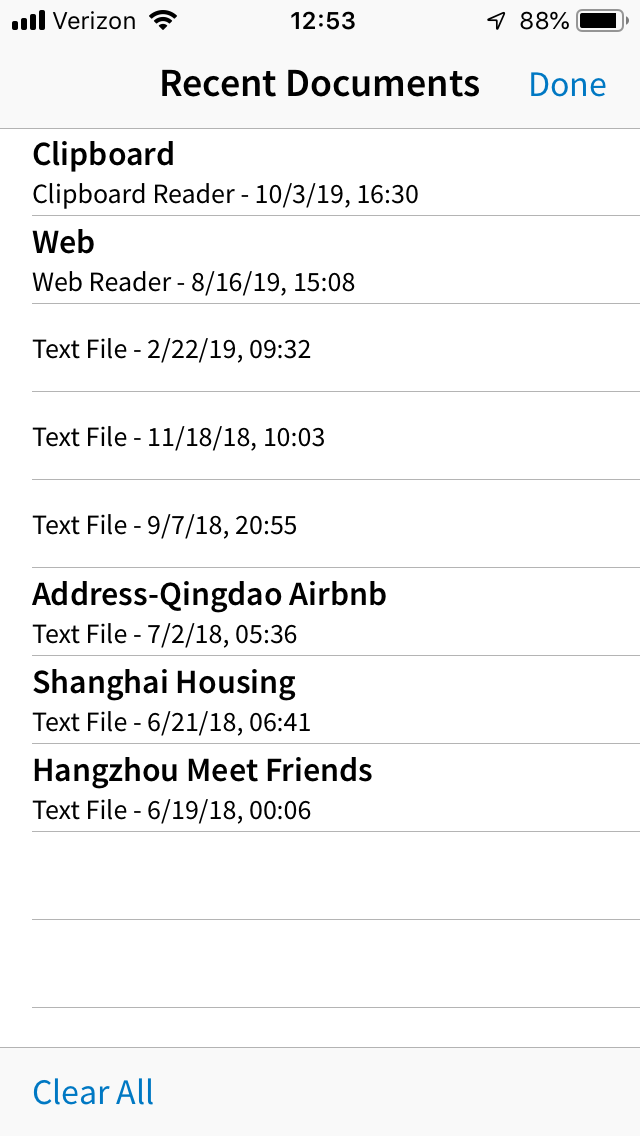Open Address-Qingdao Airbnb document
Image resolution: width=640 pixels, height=1136 pixels.
click(320, 611)
